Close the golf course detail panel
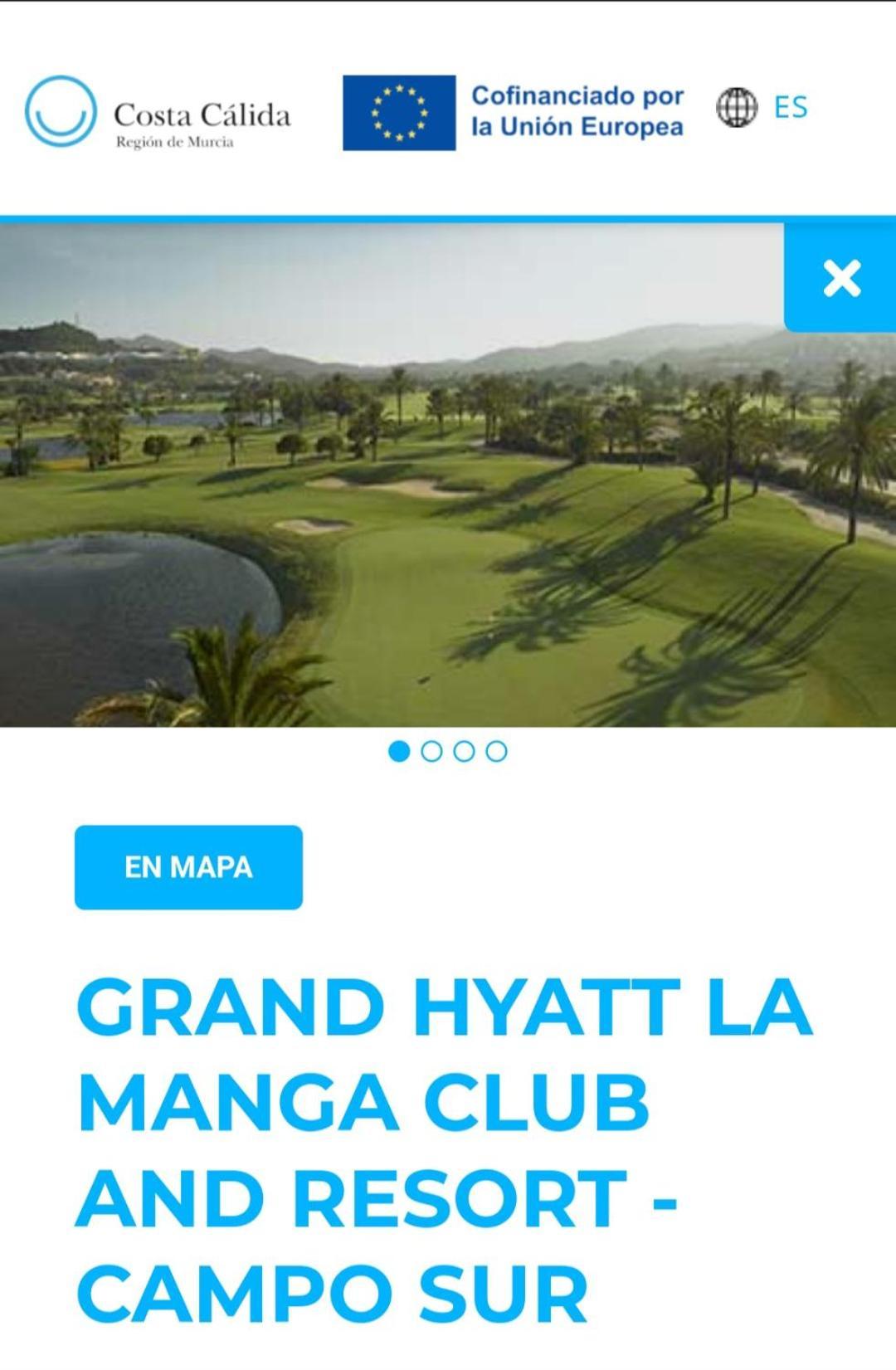The width and height of the screenshot is (896, 1370). pyautogui.click(x=841, y=278)
